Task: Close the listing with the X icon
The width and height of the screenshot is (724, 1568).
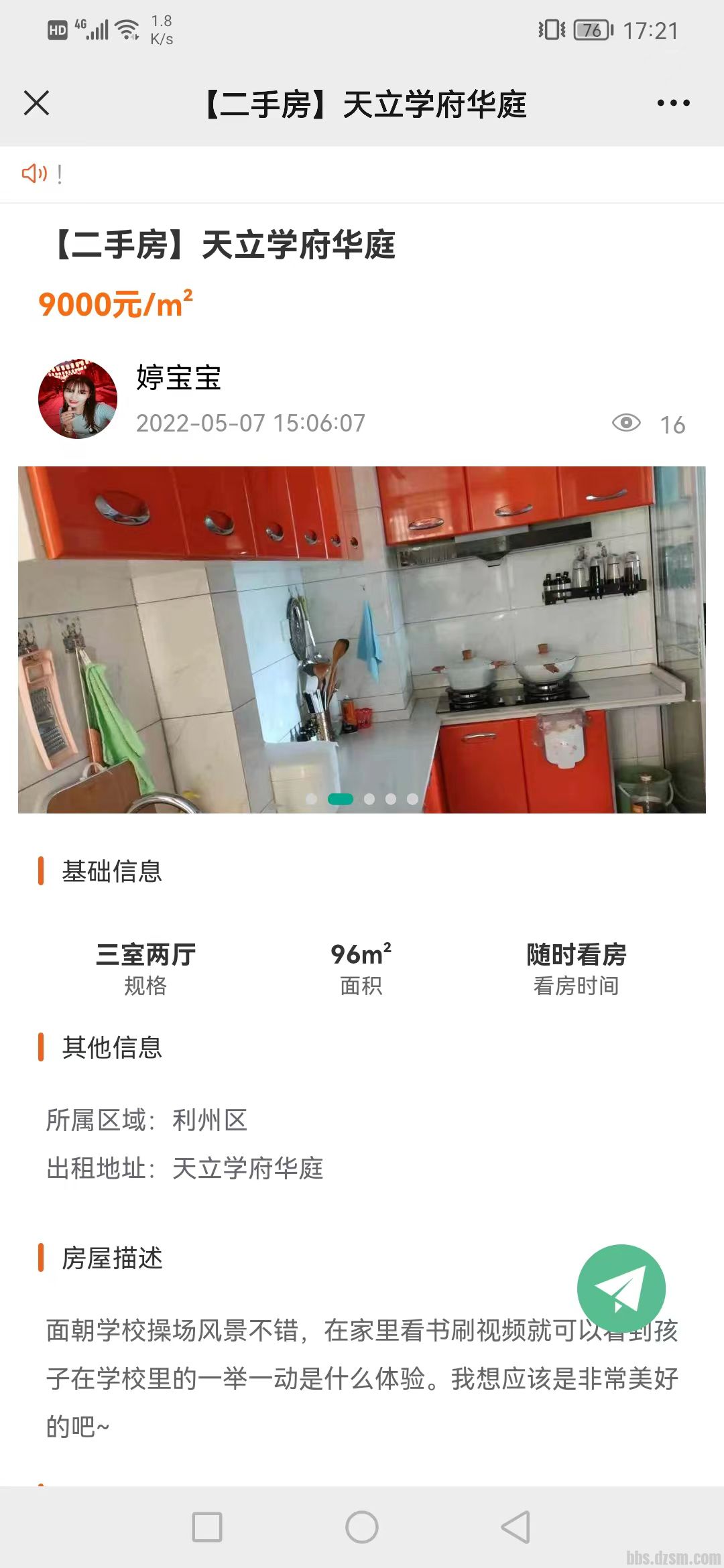Action: pos(37,104)
